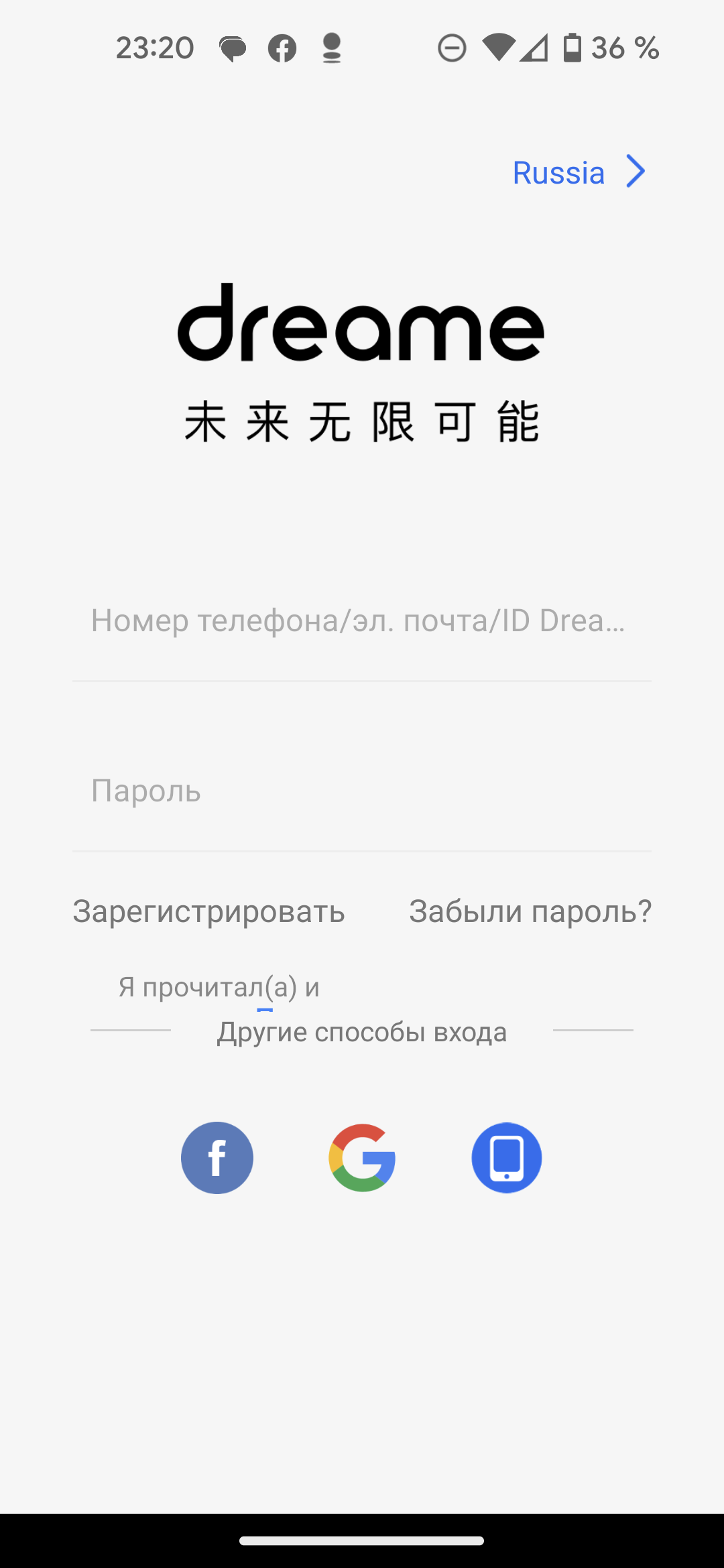Viewport: 724px width, 1568px height.
Task: Open Зарегистрировать to create an account
Action: pyautogui.click(x=208, y=912)
